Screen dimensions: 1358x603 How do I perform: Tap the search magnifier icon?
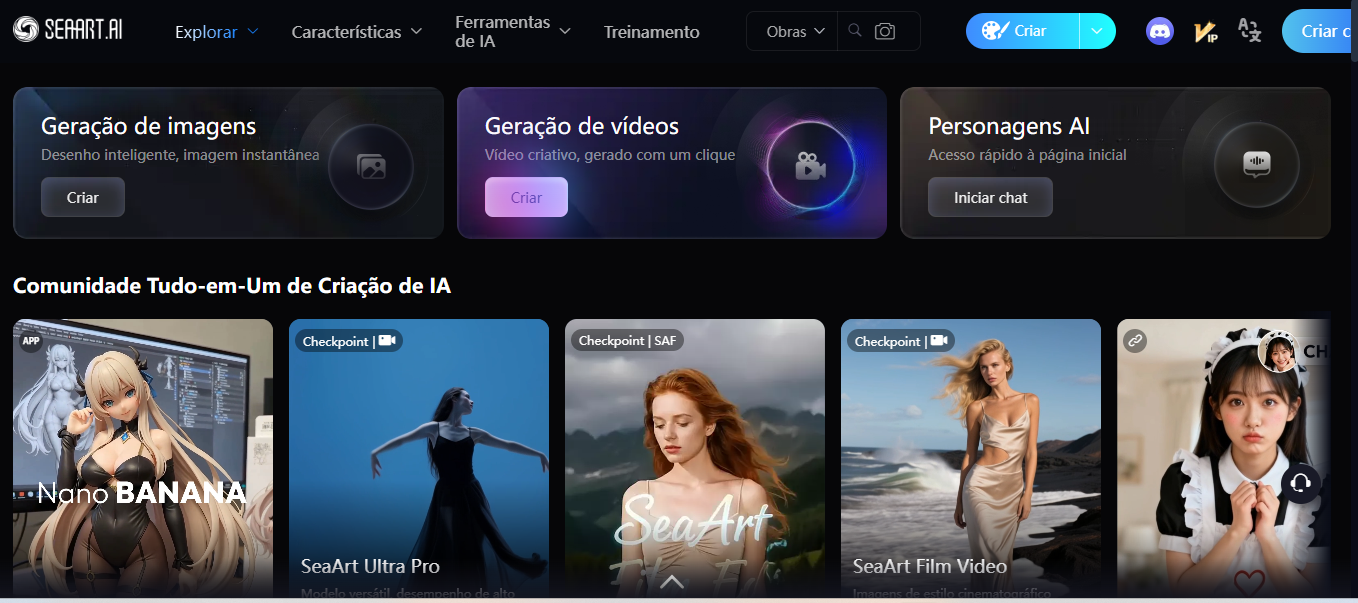[854, 31]
